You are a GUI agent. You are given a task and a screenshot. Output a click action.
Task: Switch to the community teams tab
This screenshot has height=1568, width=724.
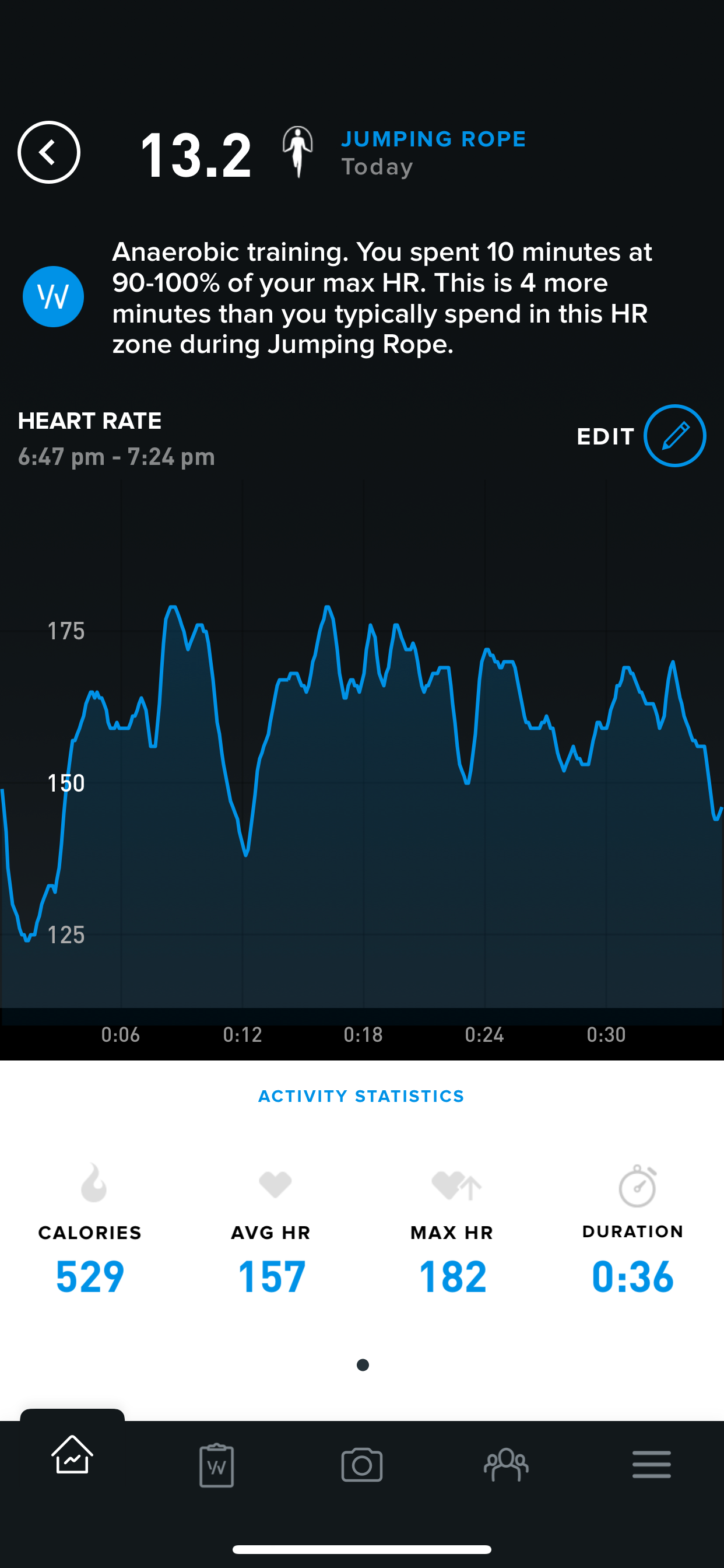pyautogui.click(x=506, y=1465)
